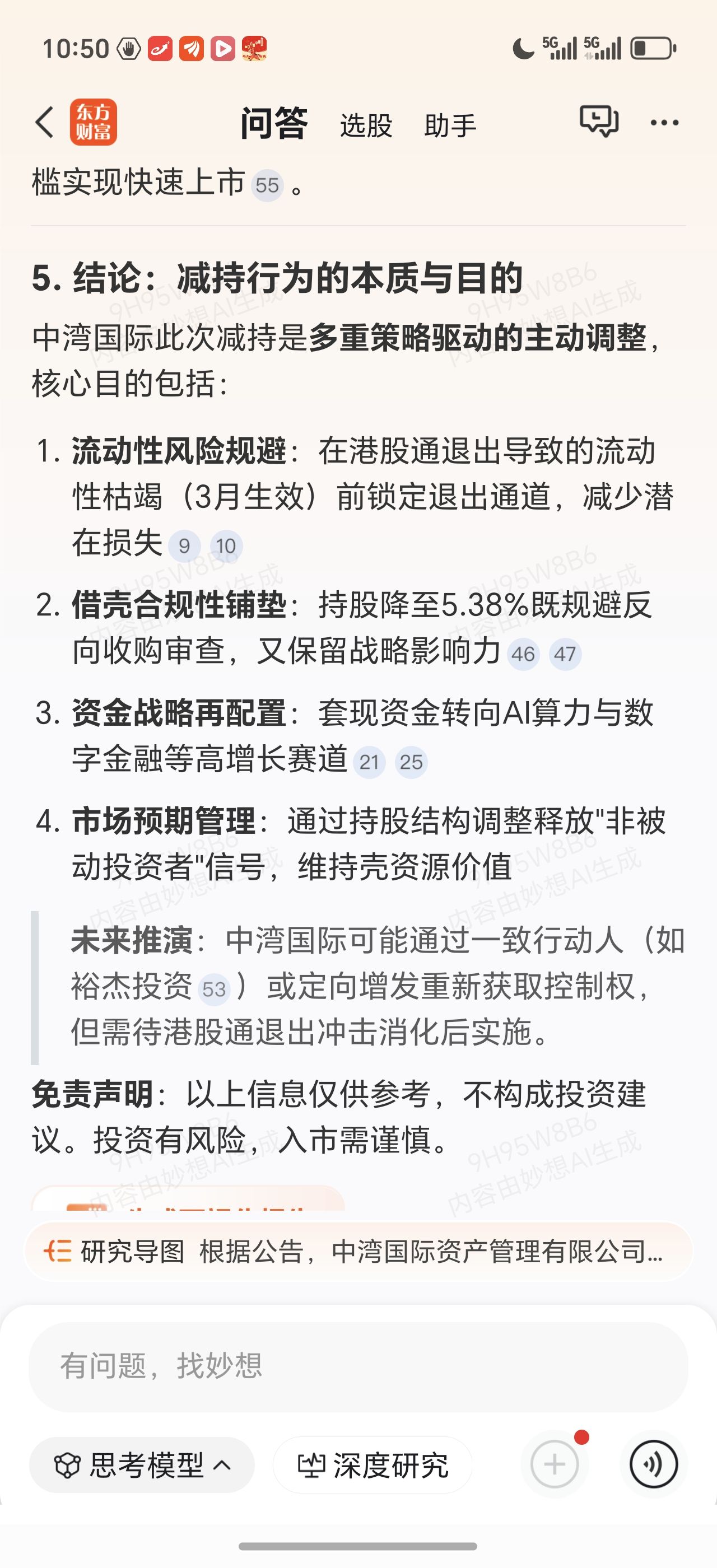Screen dimensions: 717x1568
Task: Expand the 思考模型 model selector
Action: pyautogui.click(x=142, y=1464)
